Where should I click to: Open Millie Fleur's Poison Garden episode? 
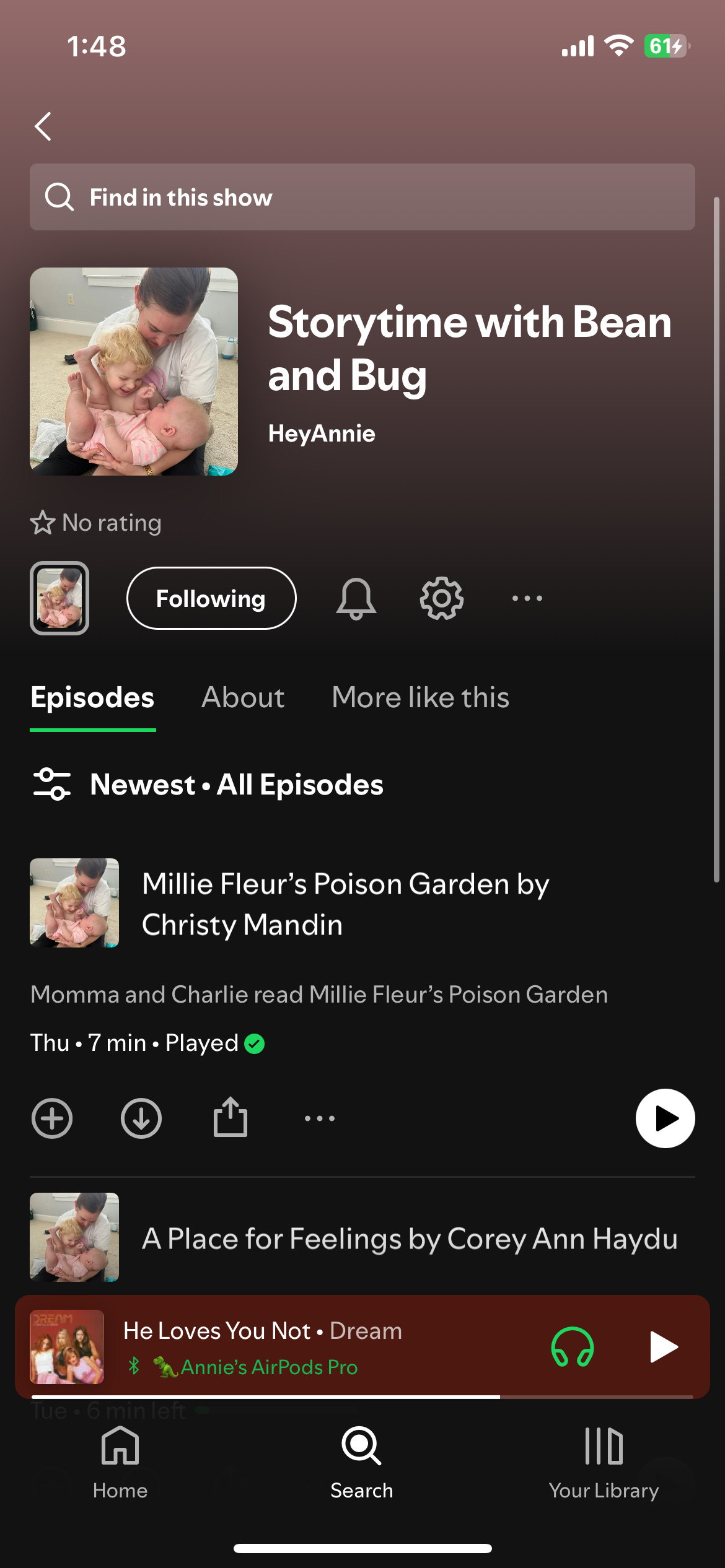pyautogui.click(x=345, y=904)
